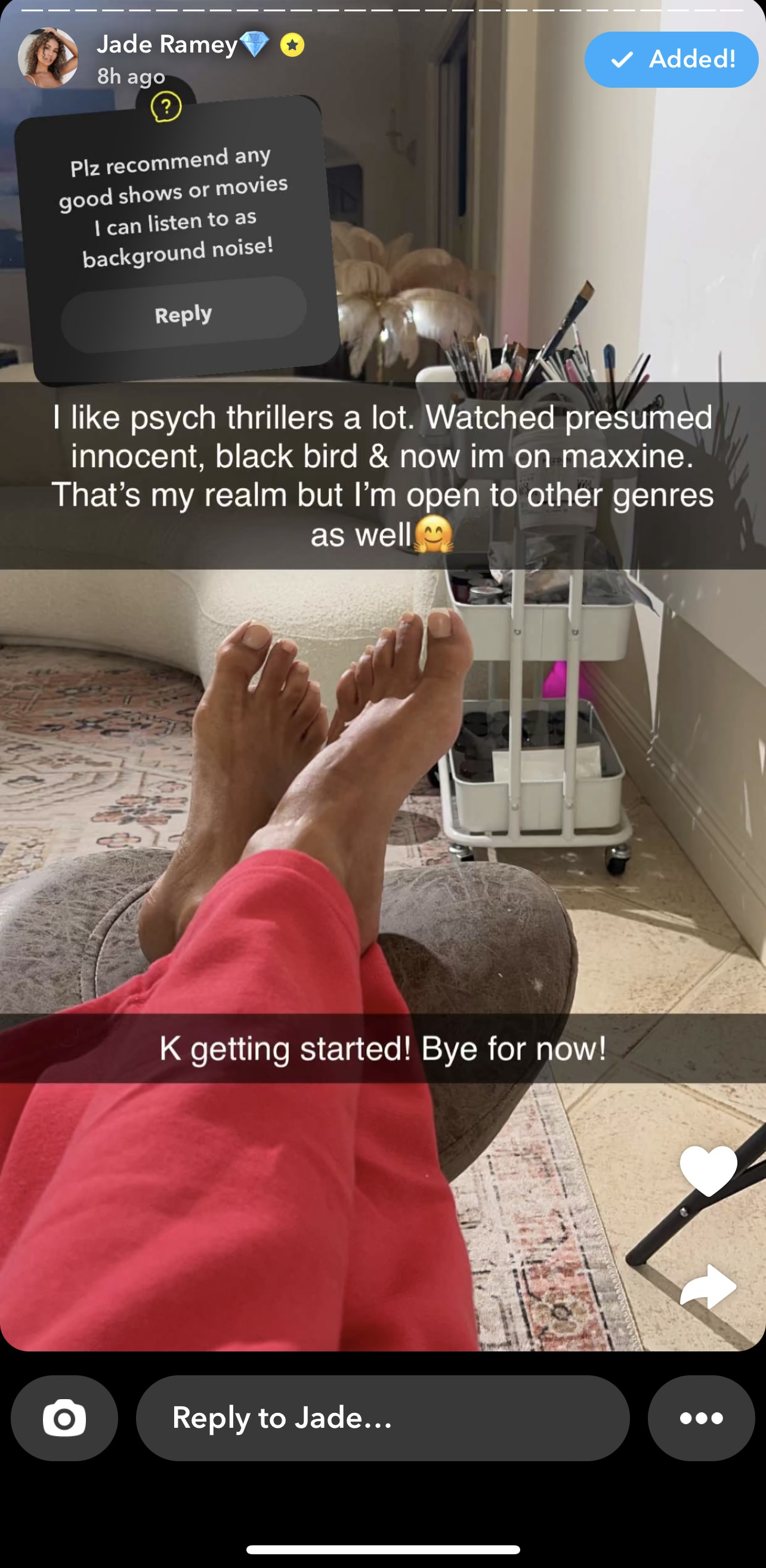Open the camera to reply with a snap
The image size is (766, 1568).
coord(64,1418)
